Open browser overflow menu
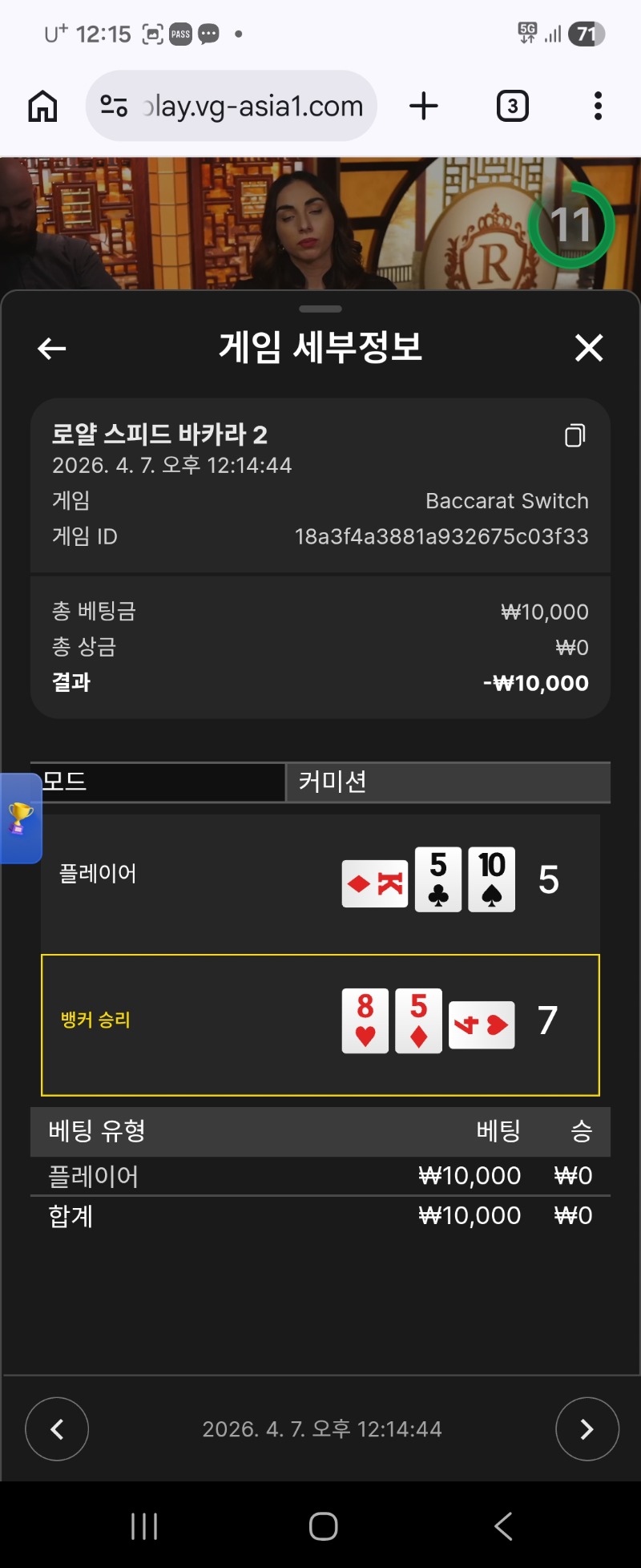Image resolution: width=641 pixels, height=1568 pixels. tap(598, 106)
